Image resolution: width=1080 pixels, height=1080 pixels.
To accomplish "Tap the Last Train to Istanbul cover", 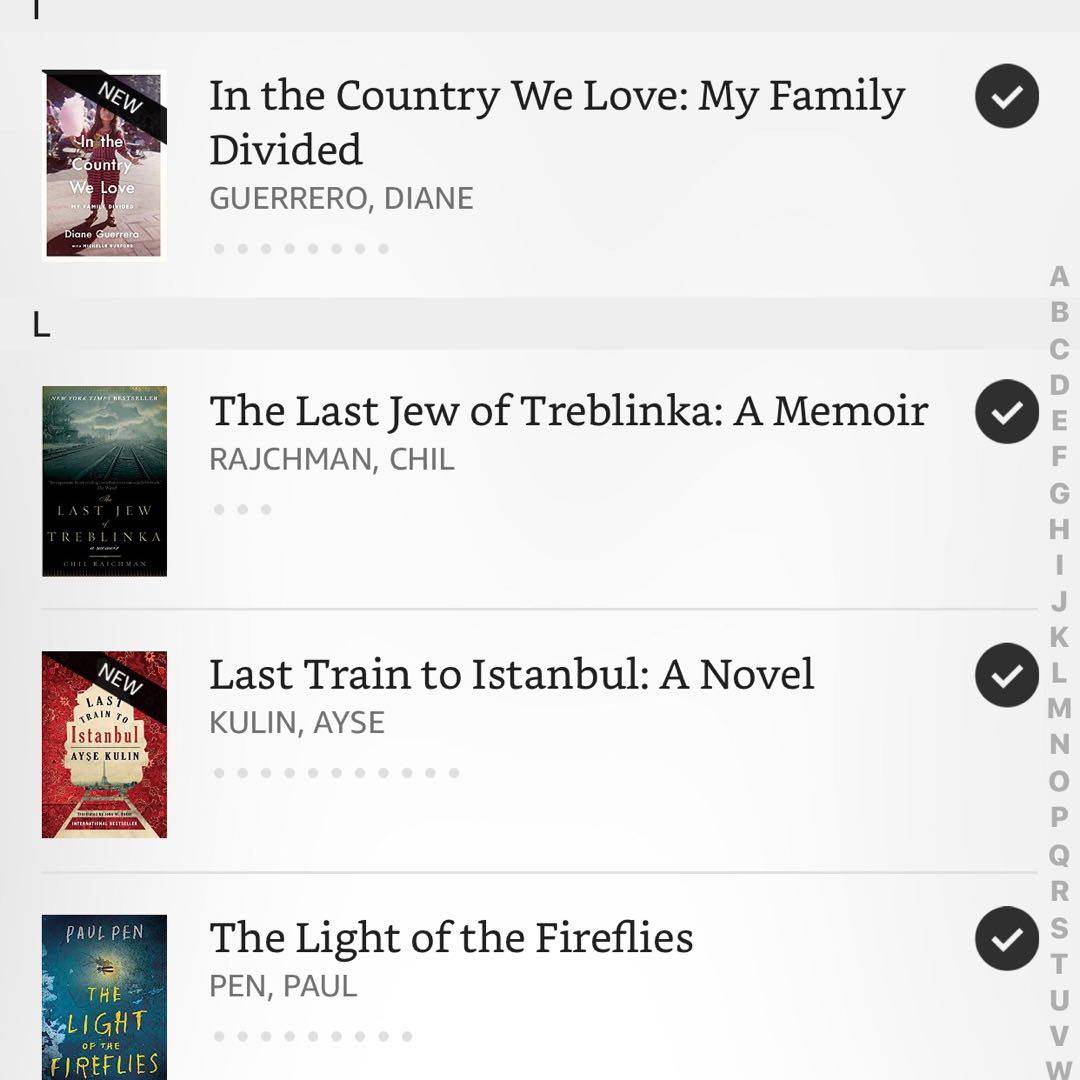I will [x=104, y=744].
